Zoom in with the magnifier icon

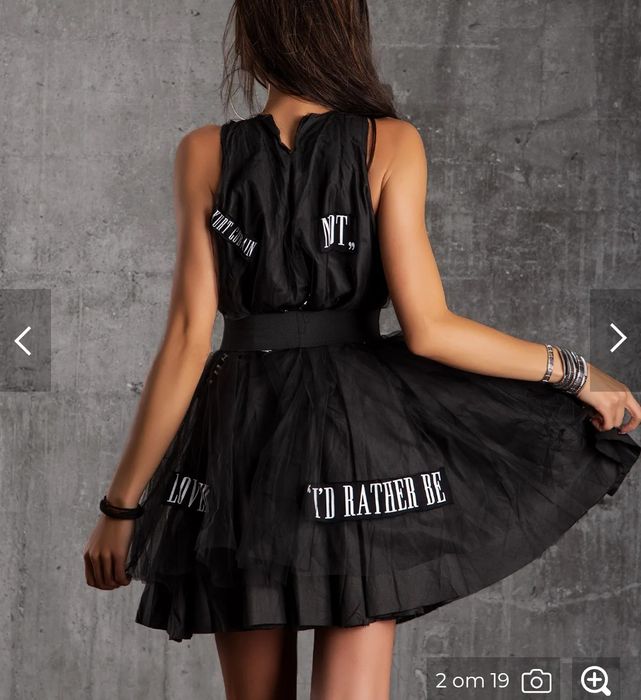(x=596, y=681)
